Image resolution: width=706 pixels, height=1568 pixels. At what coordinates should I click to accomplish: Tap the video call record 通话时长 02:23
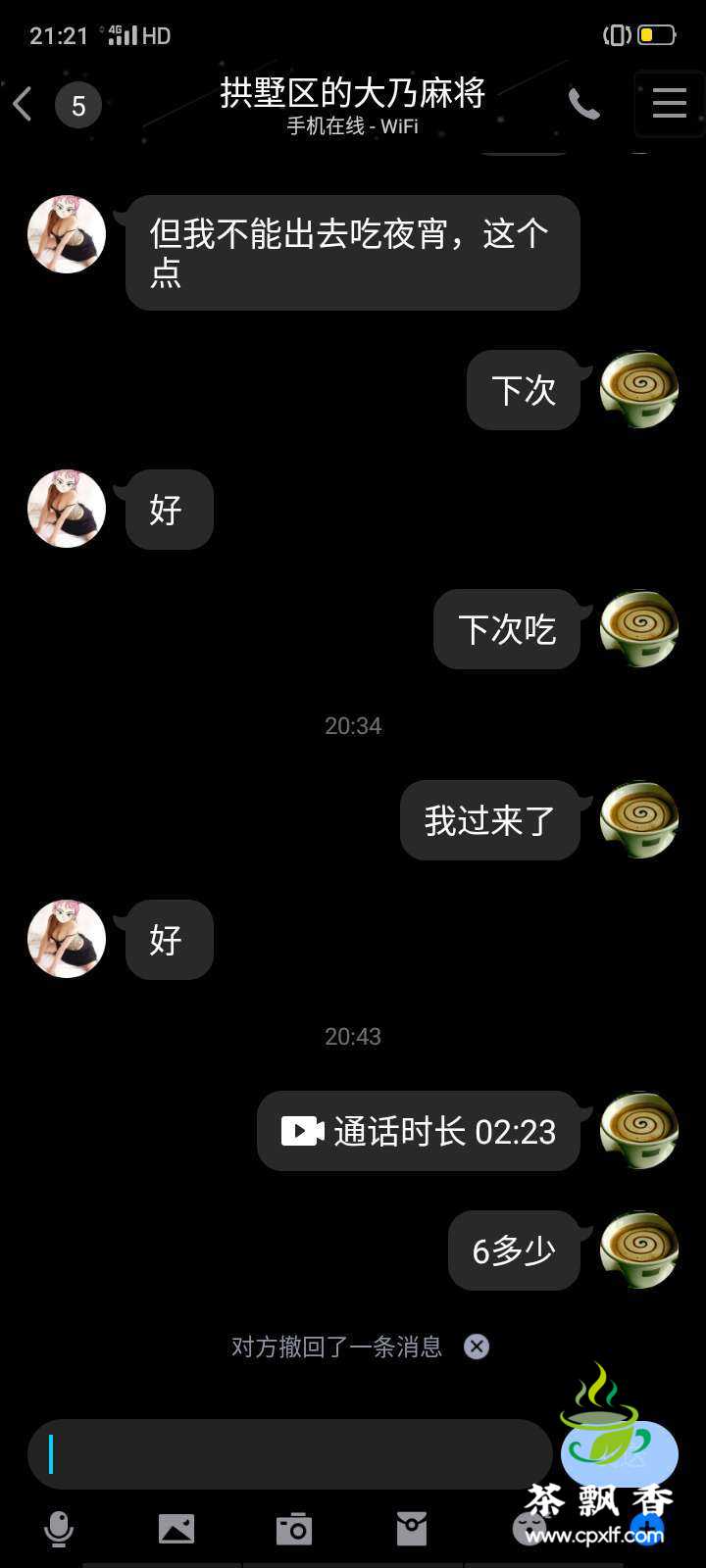coord(419,1131)
